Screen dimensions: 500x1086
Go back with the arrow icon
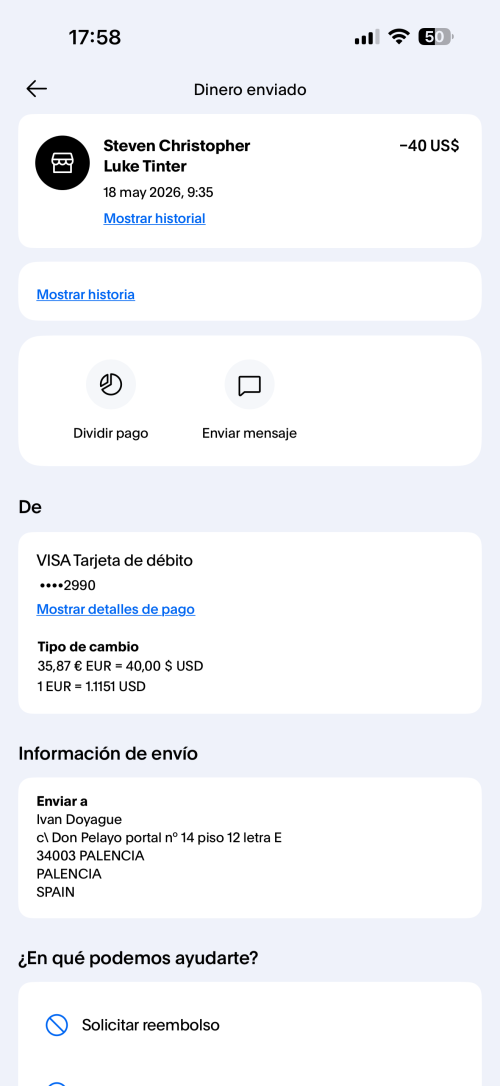37,89
